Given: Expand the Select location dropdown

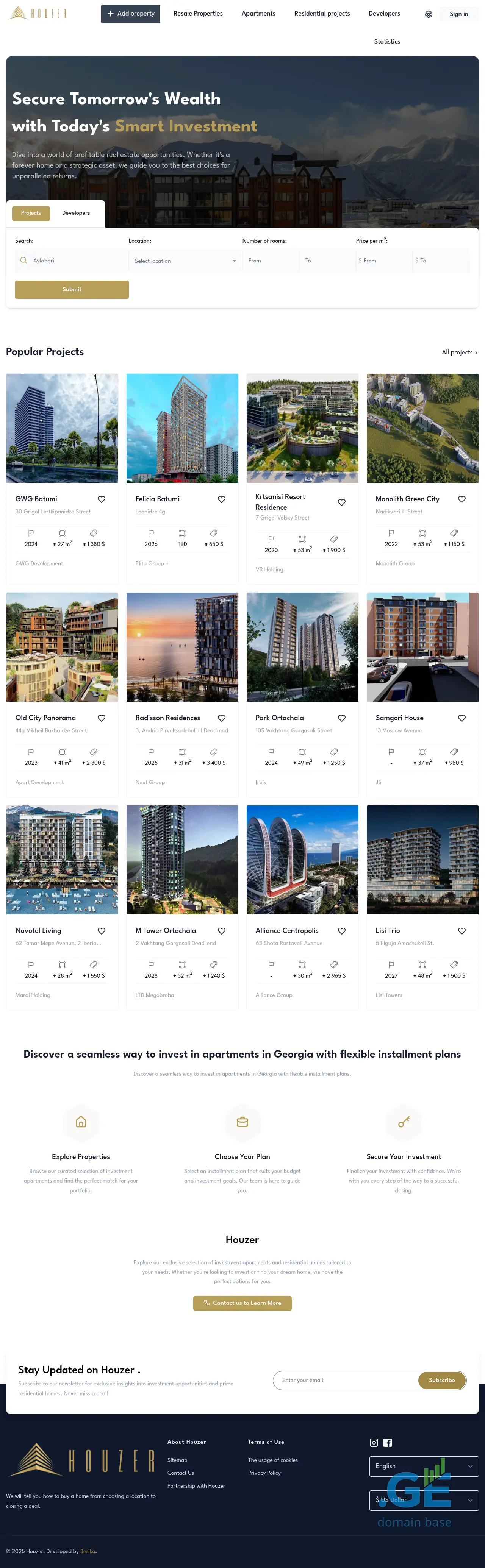Looking at the screenshot, I should pyautogui.click(x=185, y=261).
